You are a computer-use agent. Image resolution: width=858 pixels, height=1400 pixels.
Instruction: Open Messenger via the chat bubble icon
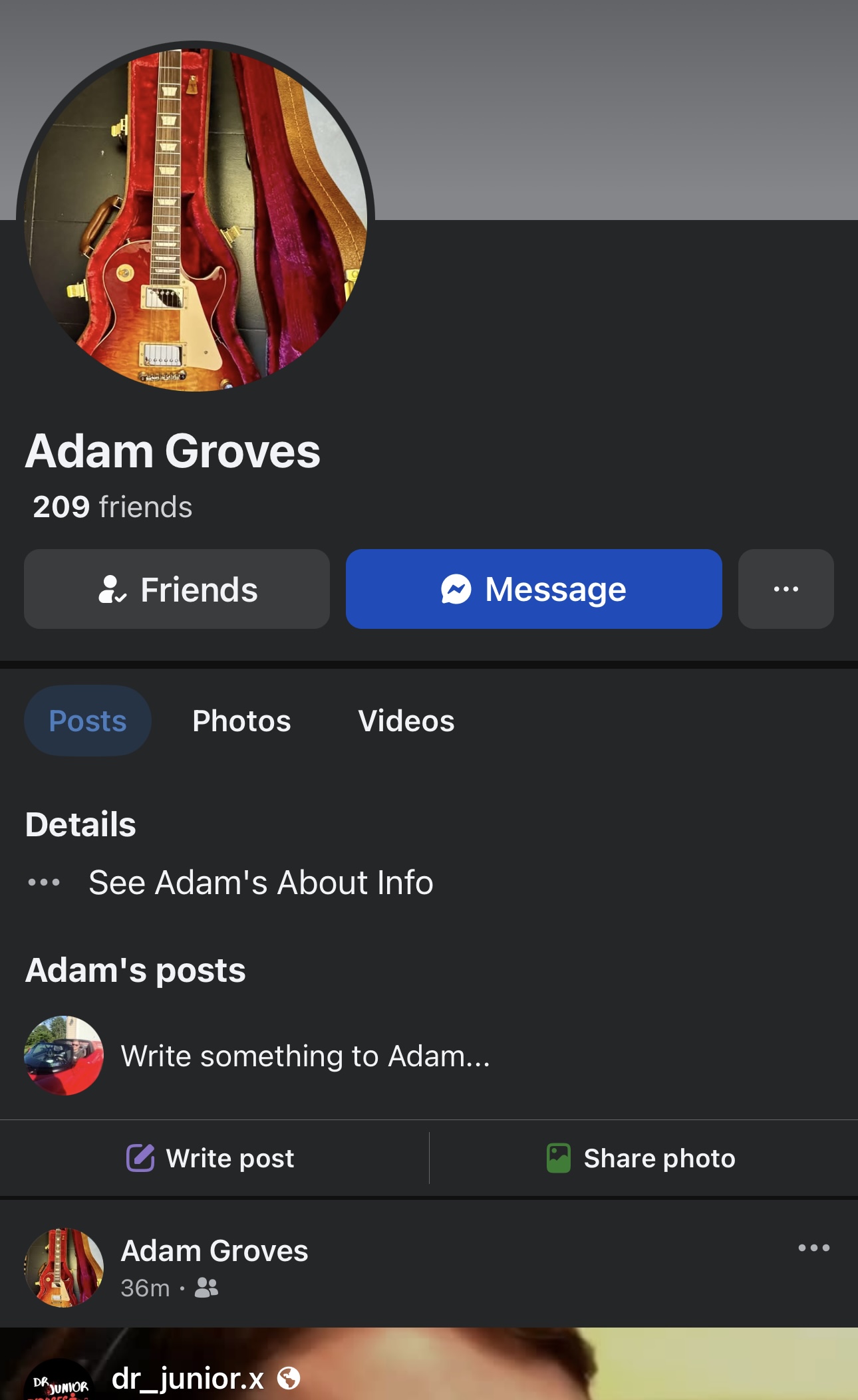[456, 589]
